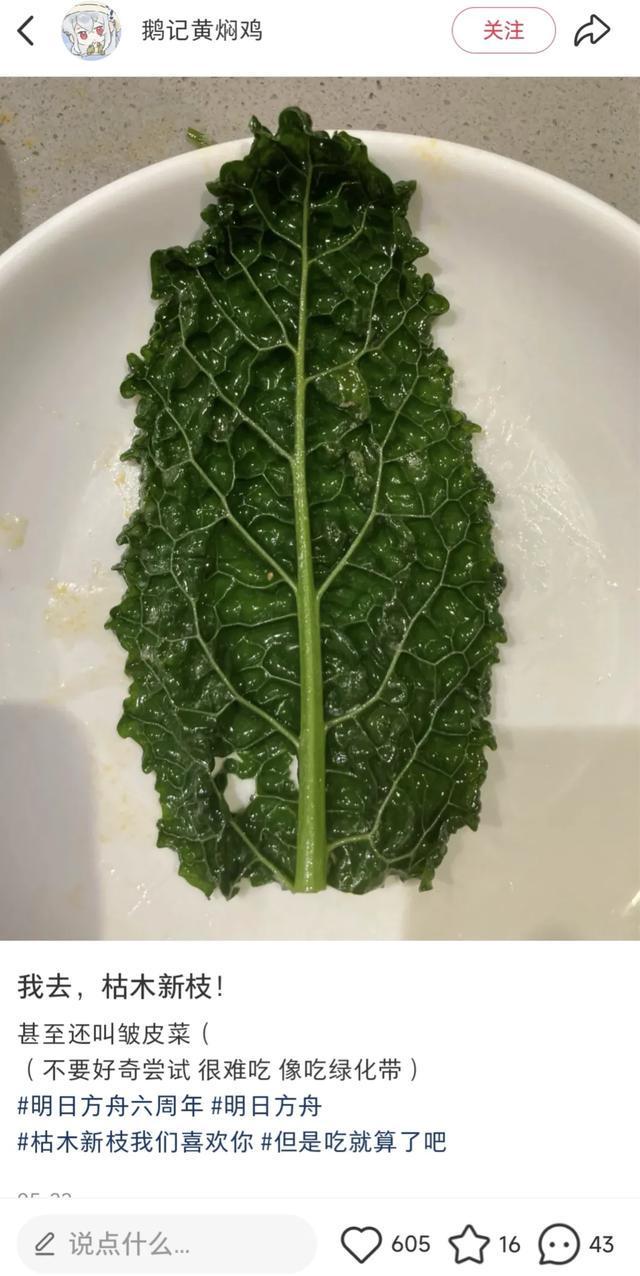Open the kale leaf photo
Image resolution: width=640 pixels, height=1276 pixels.
(320, 508)
